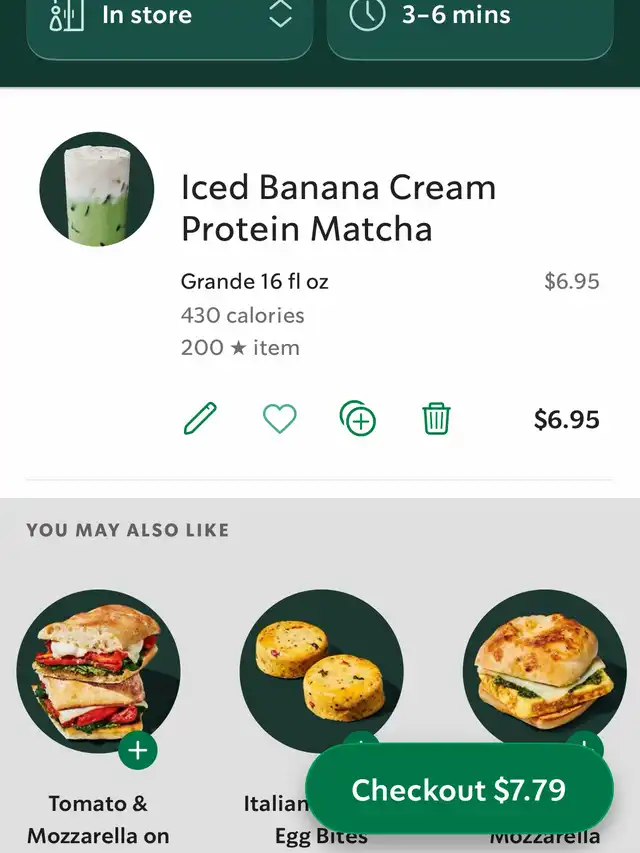
Task: Favorite the matcha drink with the heart
Action: click(x=280, y=419)
